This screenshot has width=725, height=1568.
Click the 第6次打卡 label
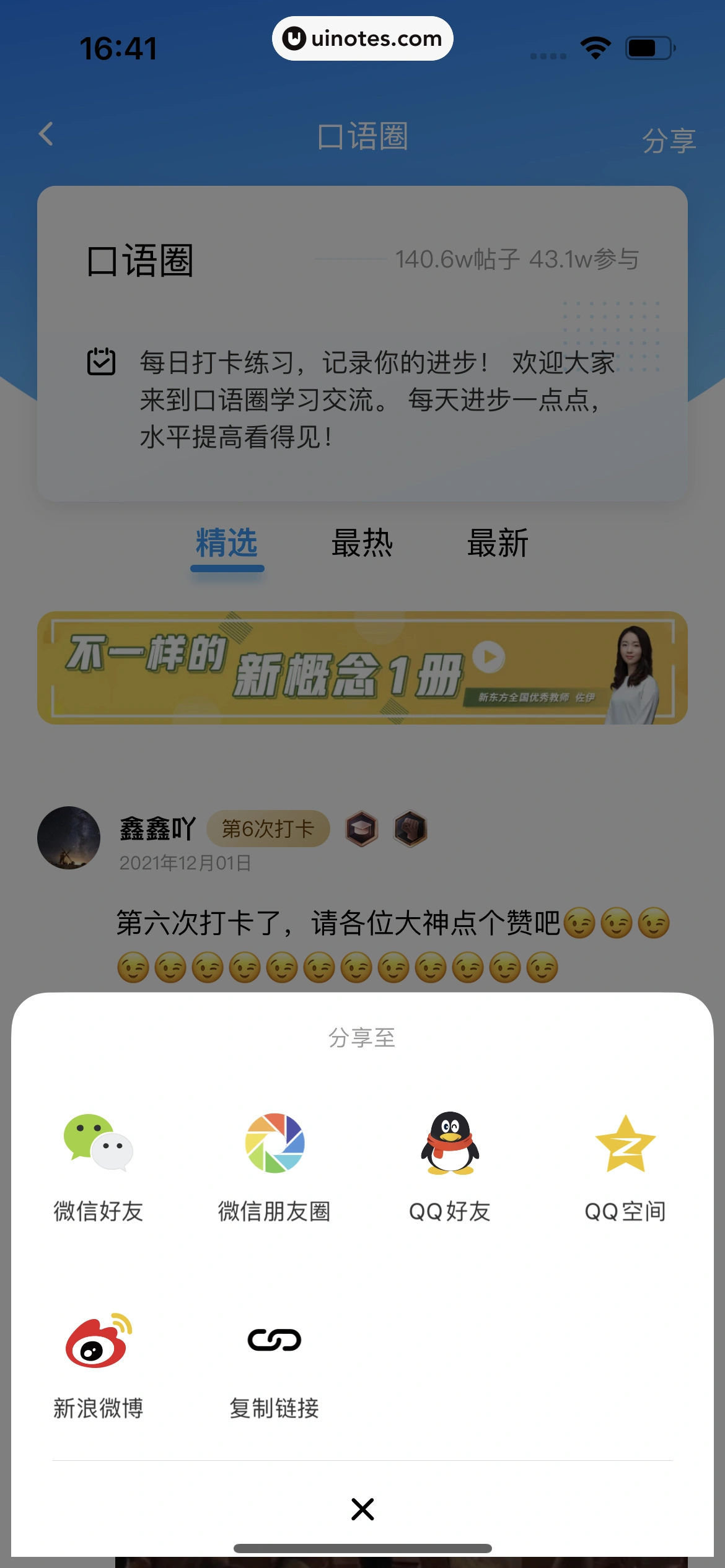[x=268, y=828]
